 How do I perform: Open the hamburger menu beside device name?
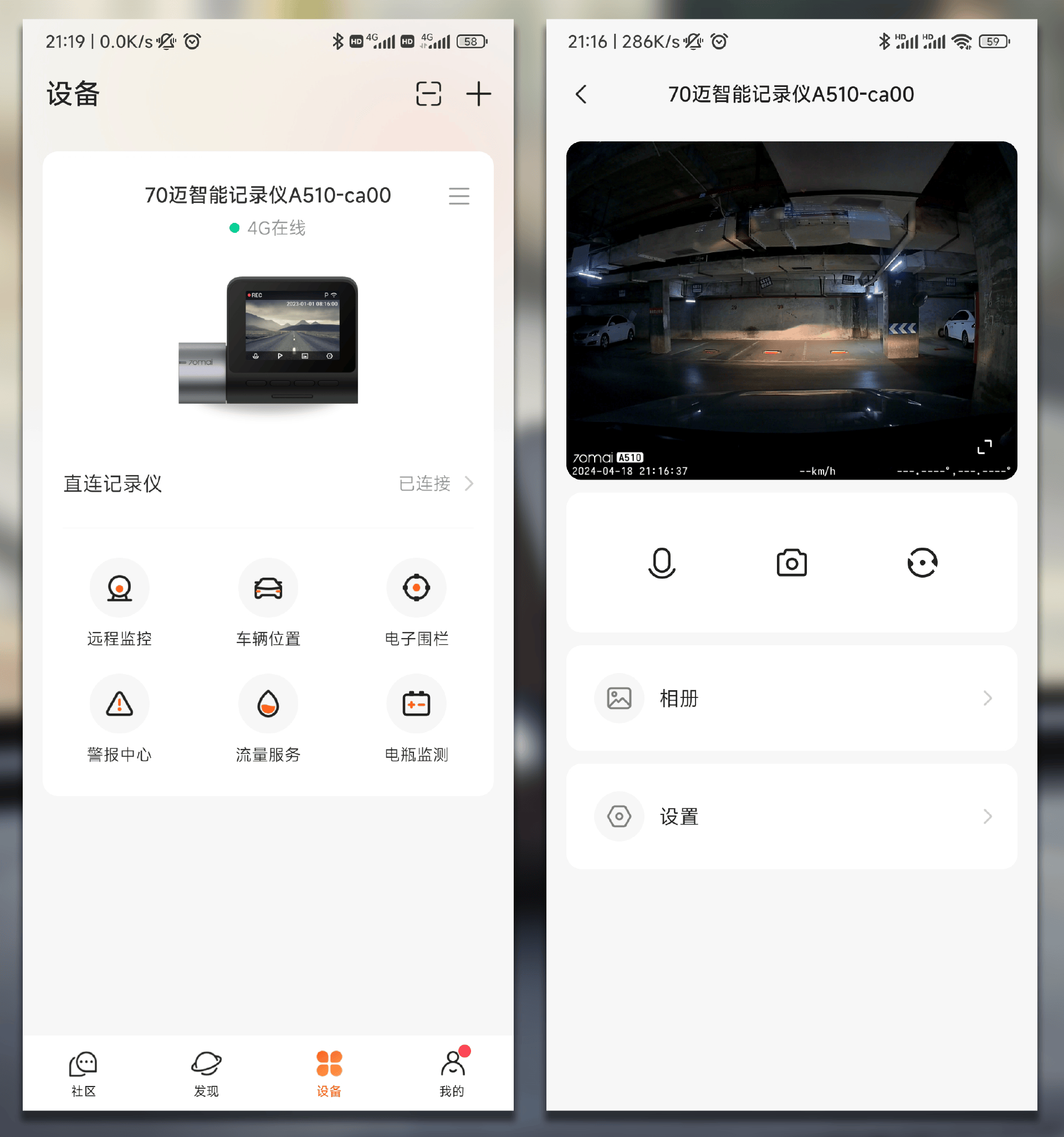pos(458,196)
